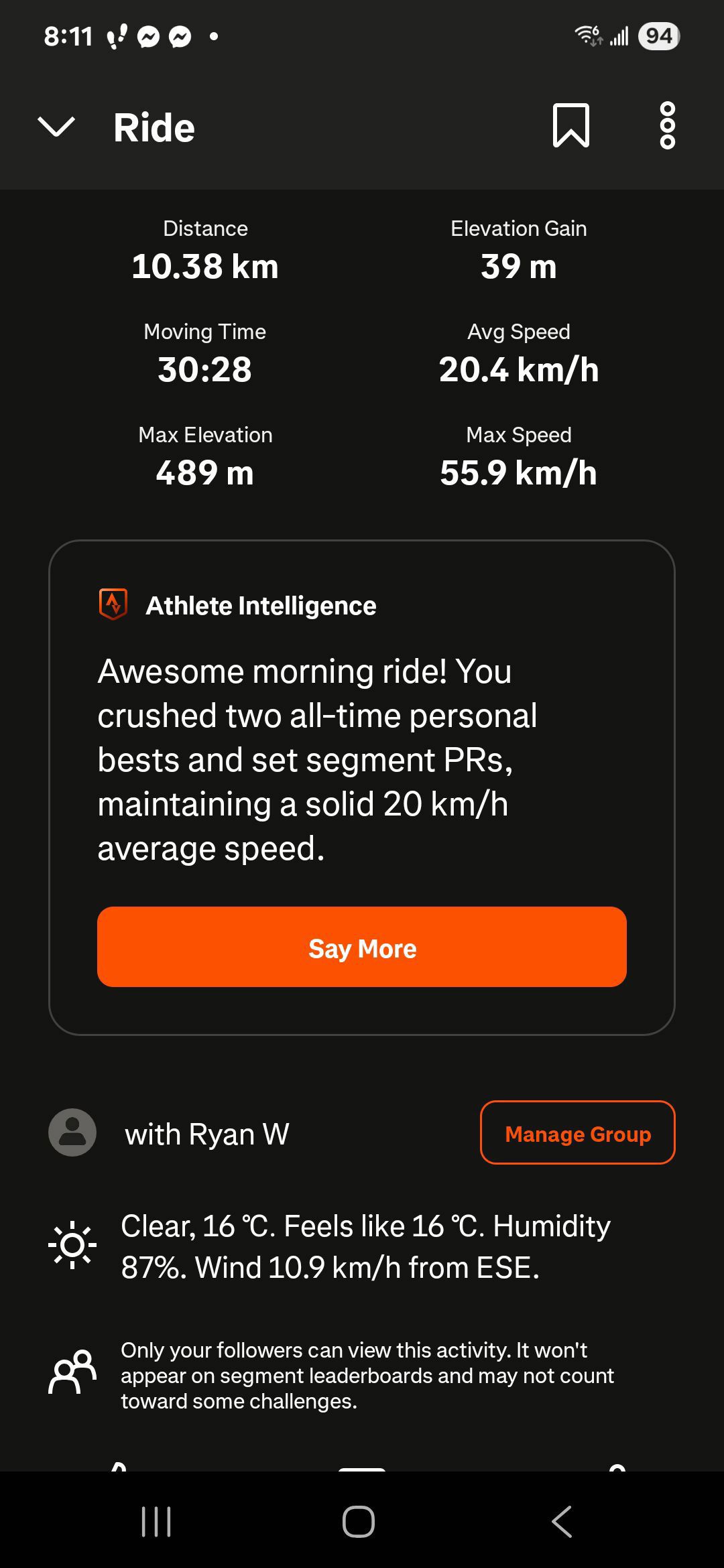The height and width of the screenshot is (1568, 724).
Task: Open the three-dot overflow menu
Action: (x=667, y=125)
